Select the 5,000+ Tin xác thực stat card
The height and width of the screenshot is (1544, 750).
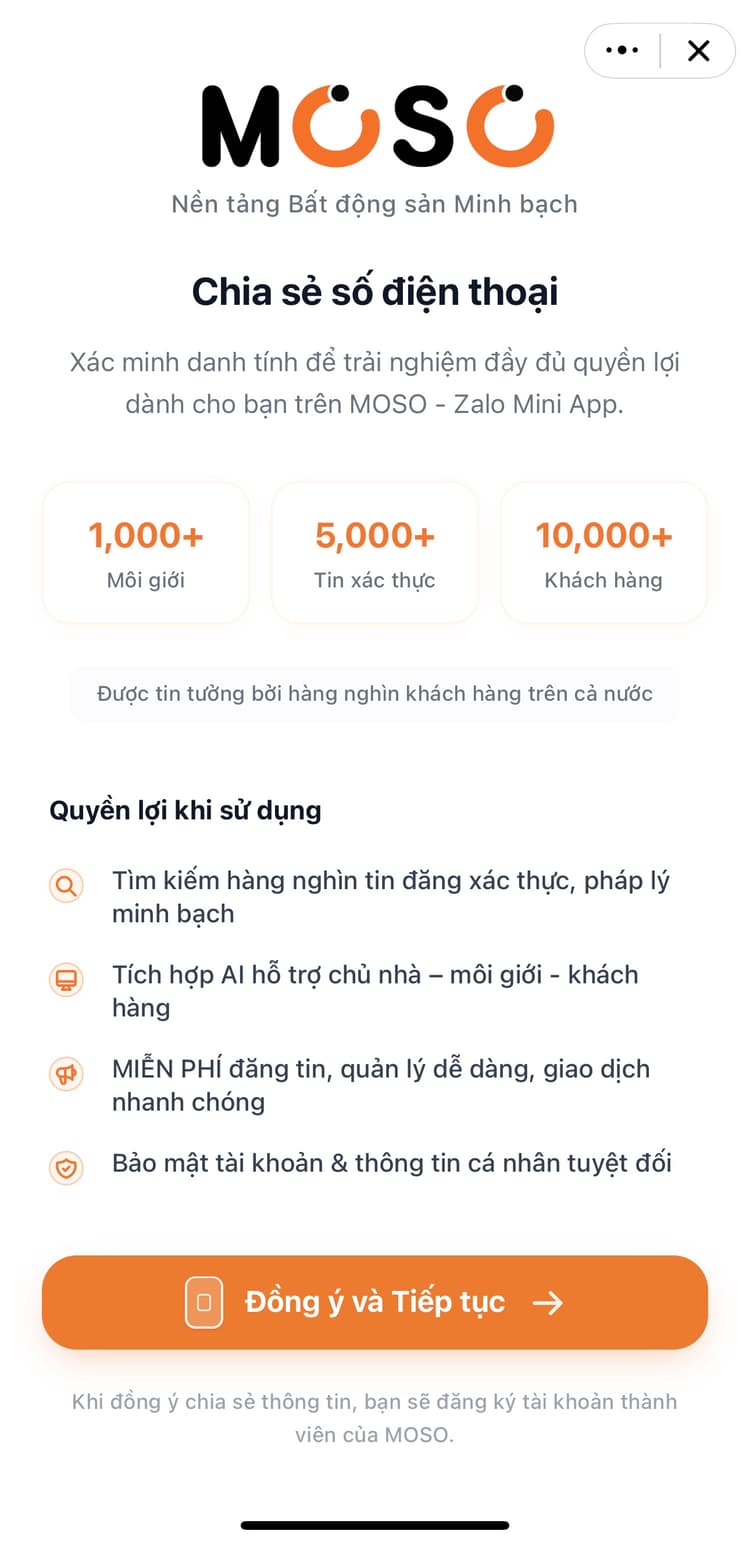(x=374, y=551)
